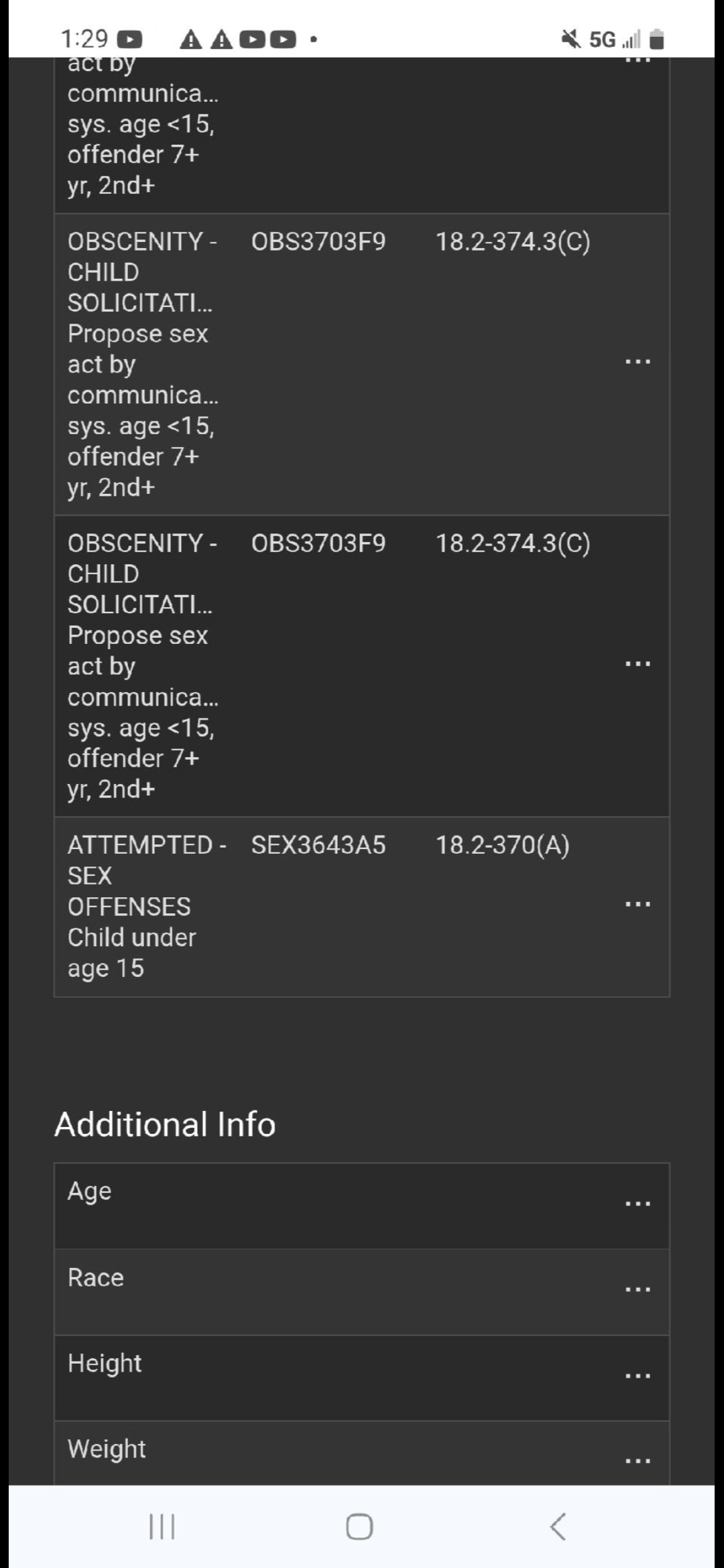This screenshot has height=1568, width=724.
Task: Open recent apps from the navigation bar
Action: click(x=162, y=1526)
